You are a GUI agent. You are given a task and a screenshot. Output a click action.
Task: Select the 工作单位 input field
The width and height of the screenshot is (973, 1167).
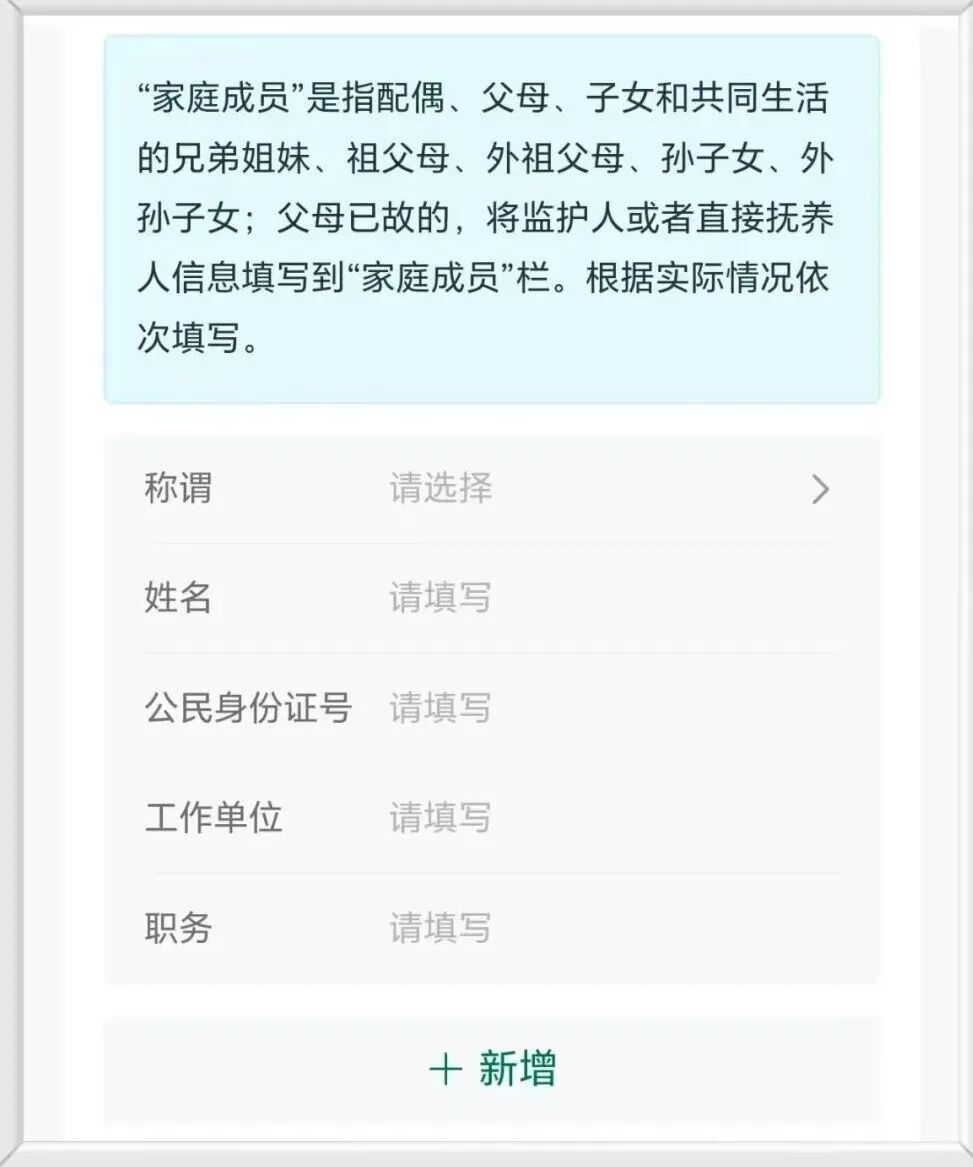click(600, 818)
